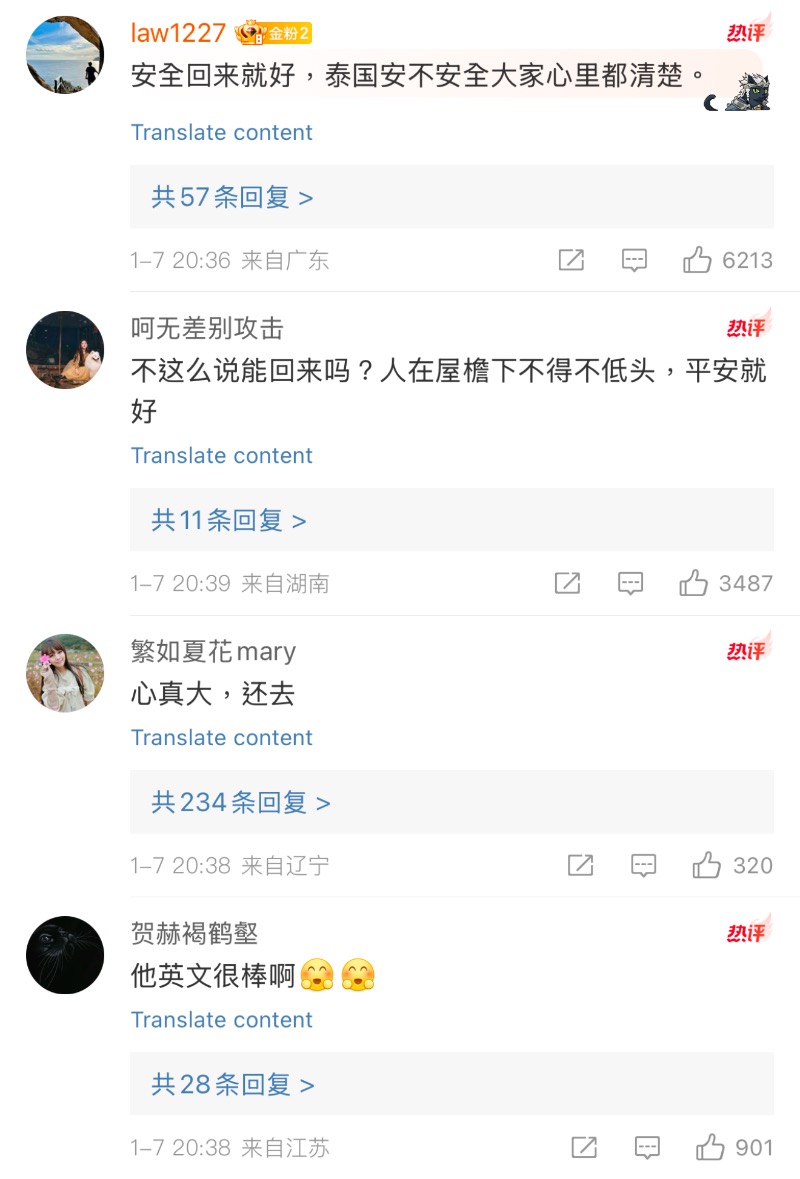Reply to 贺赫褐鹤壑's comment

pyautogui.click(x=647, y=1147)
